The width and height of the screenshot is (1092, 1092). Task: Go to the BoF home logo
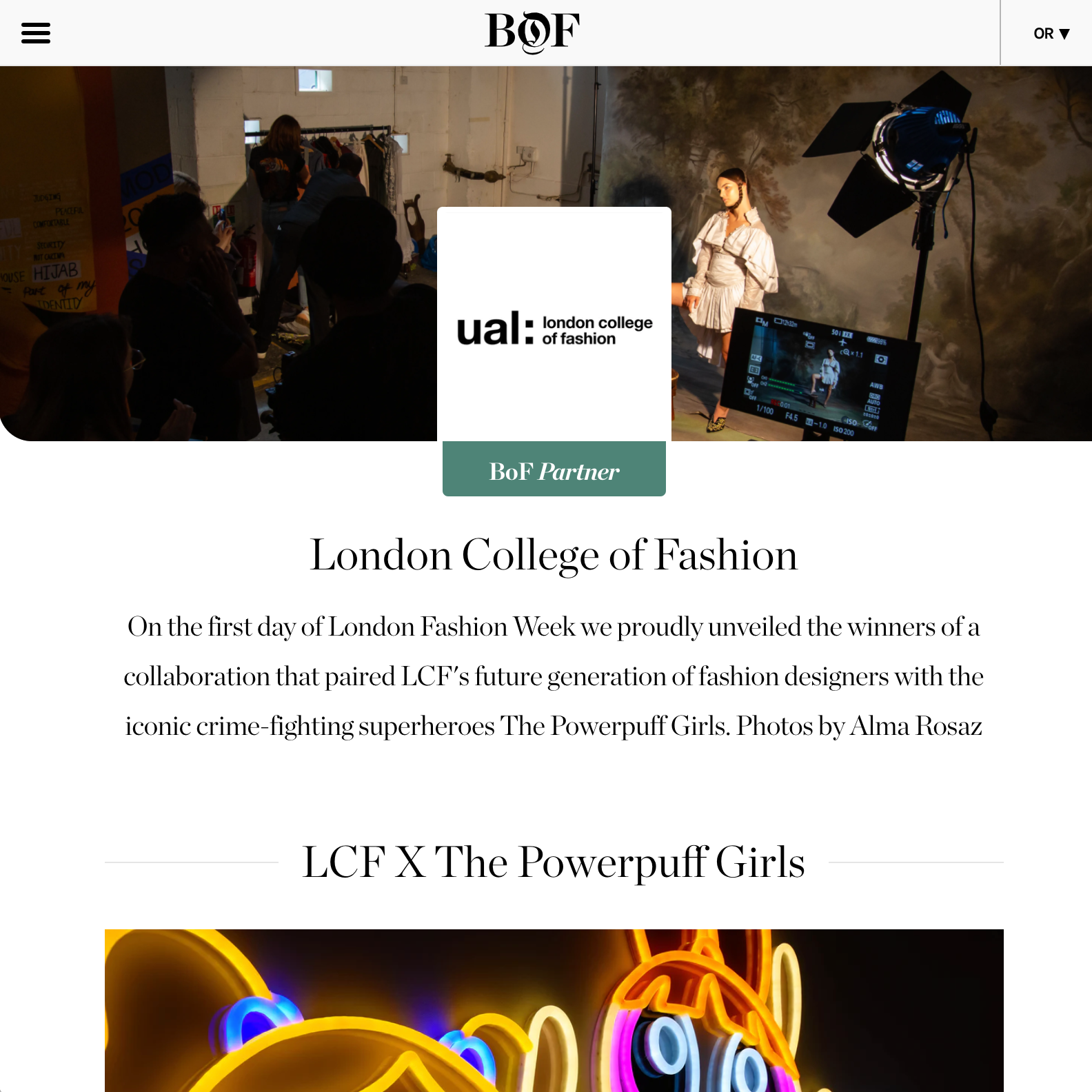coord(532,32)
